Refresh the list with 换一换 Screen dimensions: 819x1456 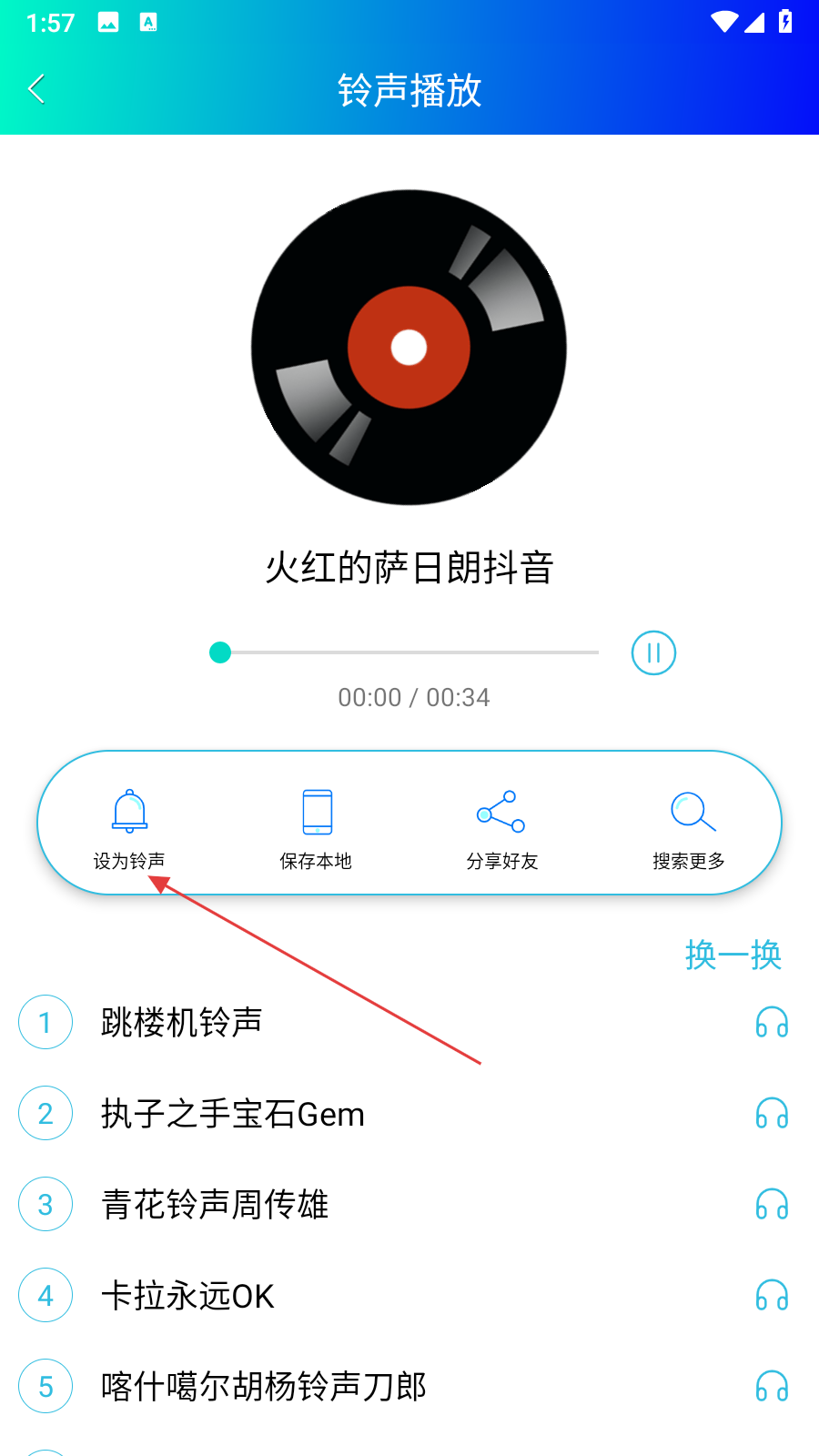coord(733,955)
